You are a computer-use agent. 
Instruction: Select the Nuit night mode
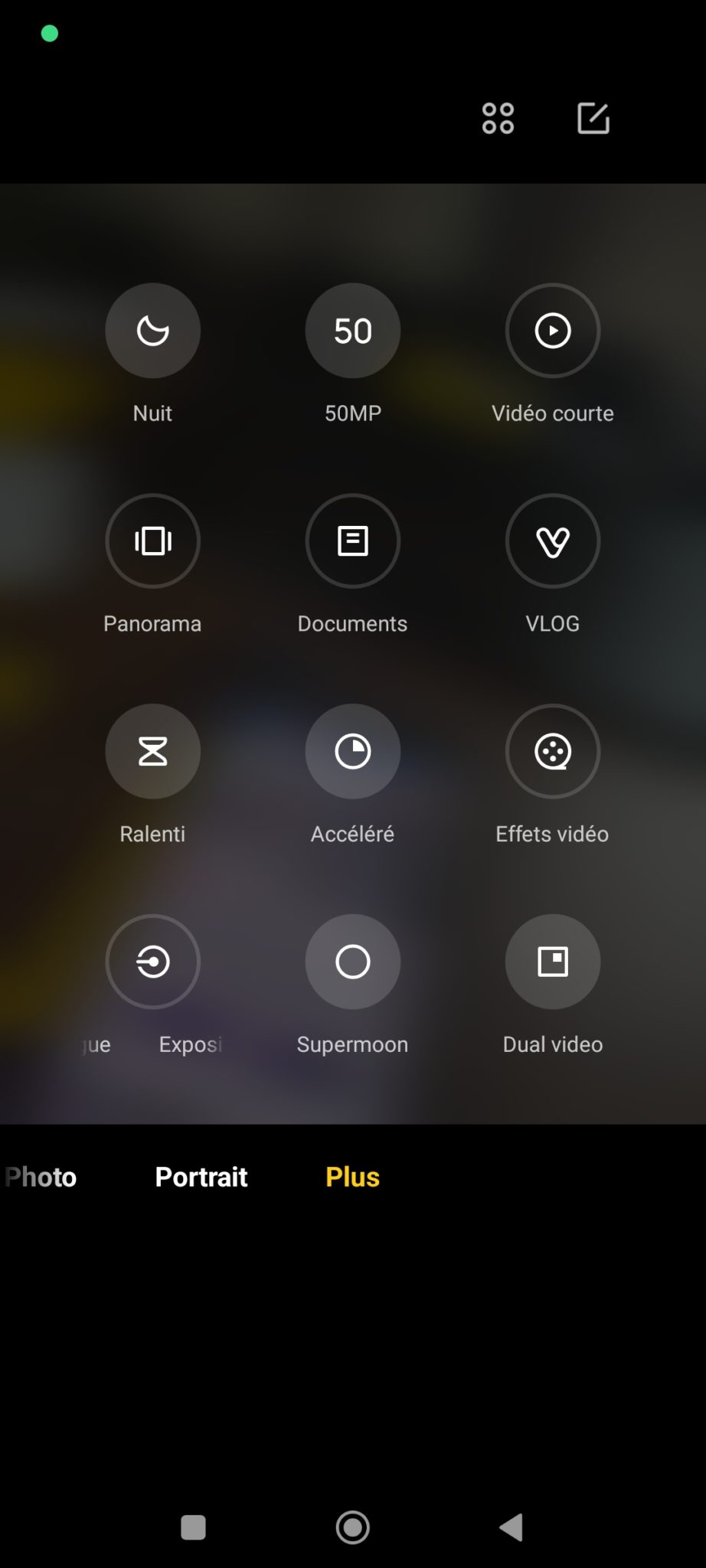coord(152,331)
